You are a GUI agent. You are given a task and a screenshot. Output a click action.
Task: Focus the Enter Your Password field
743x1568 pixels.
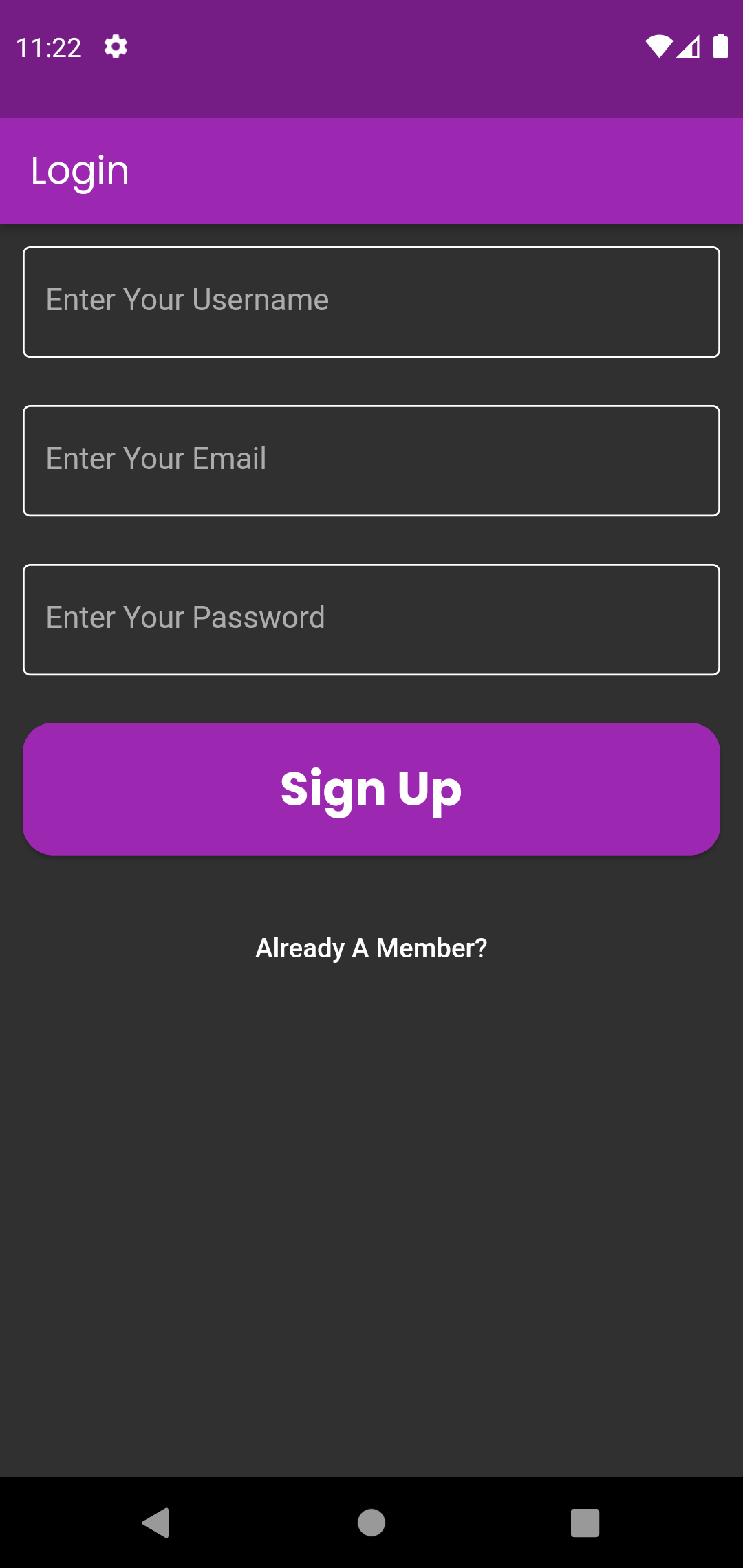click(371, 618)
